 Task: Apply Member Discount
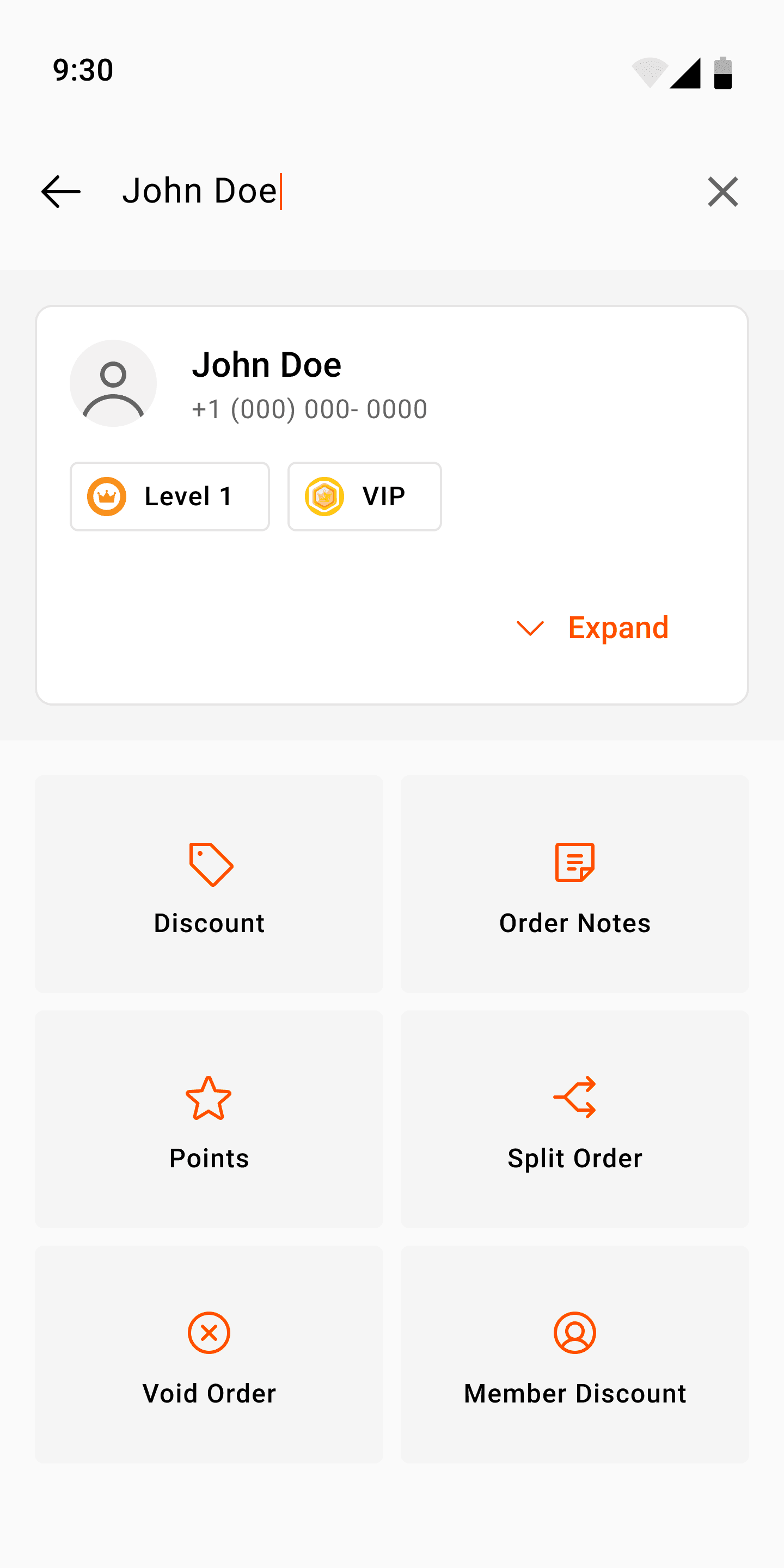pyautogui.click(x=574, y=1353)
